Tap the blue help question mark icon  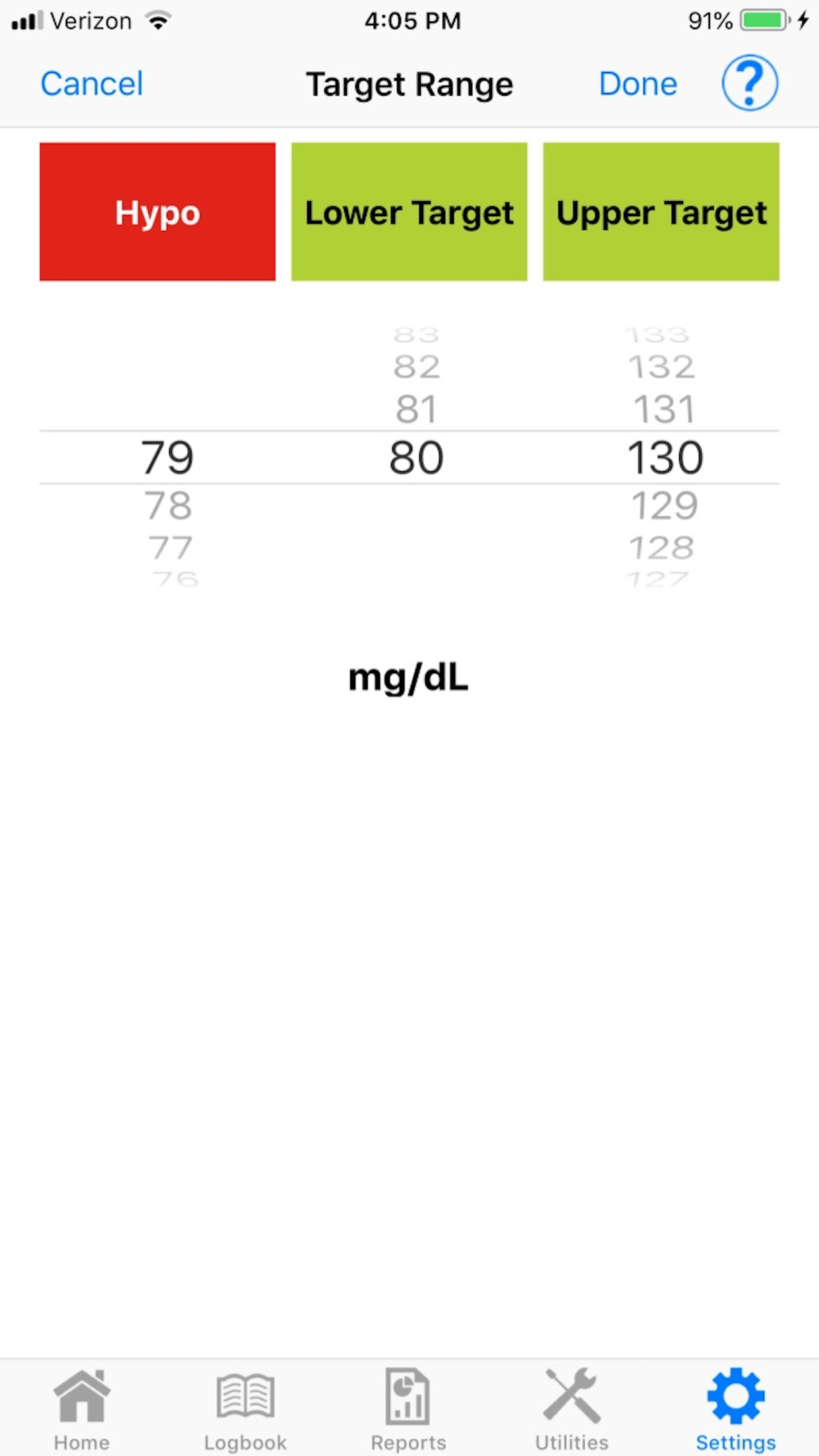tap(748, 83)
